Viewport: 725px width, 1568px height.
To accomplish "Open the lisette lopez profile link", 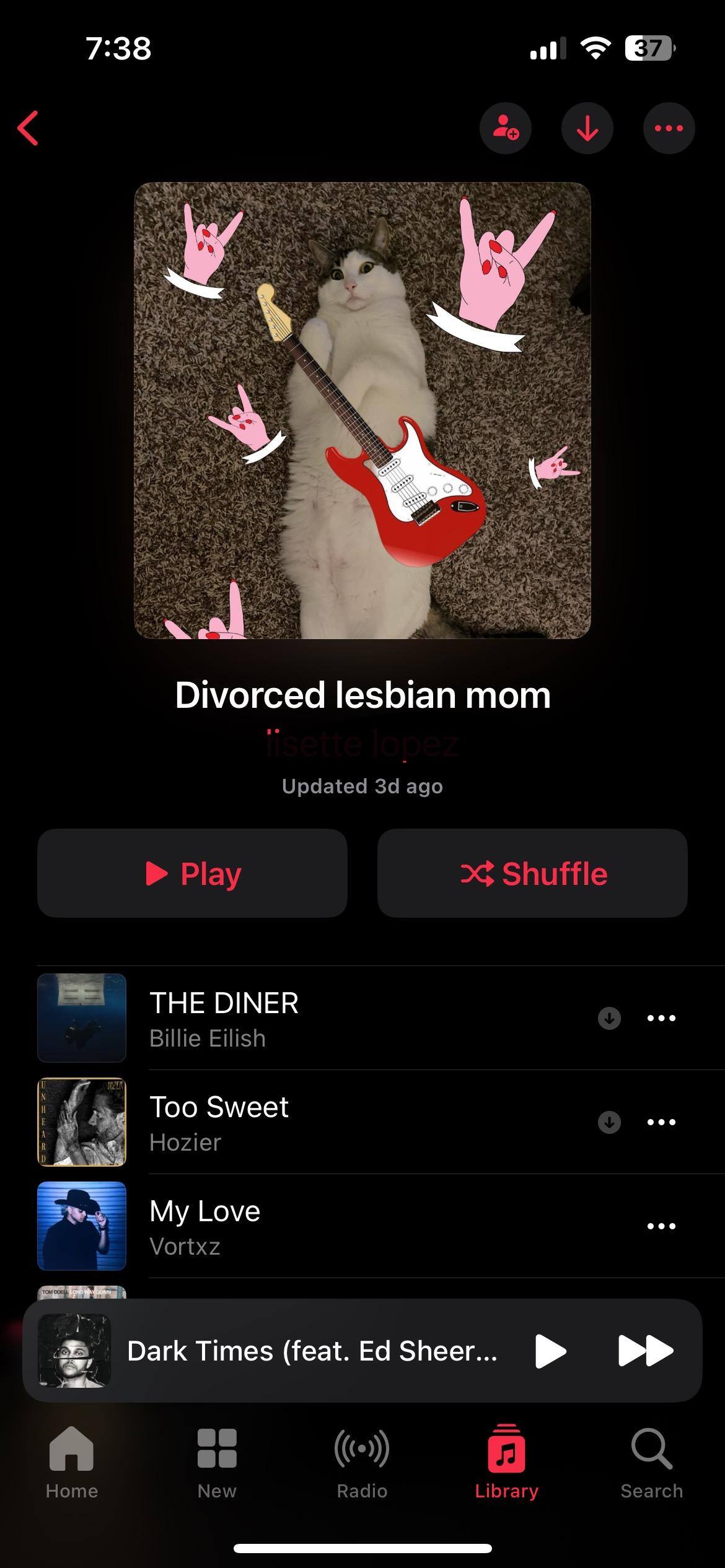I will 362,744.
